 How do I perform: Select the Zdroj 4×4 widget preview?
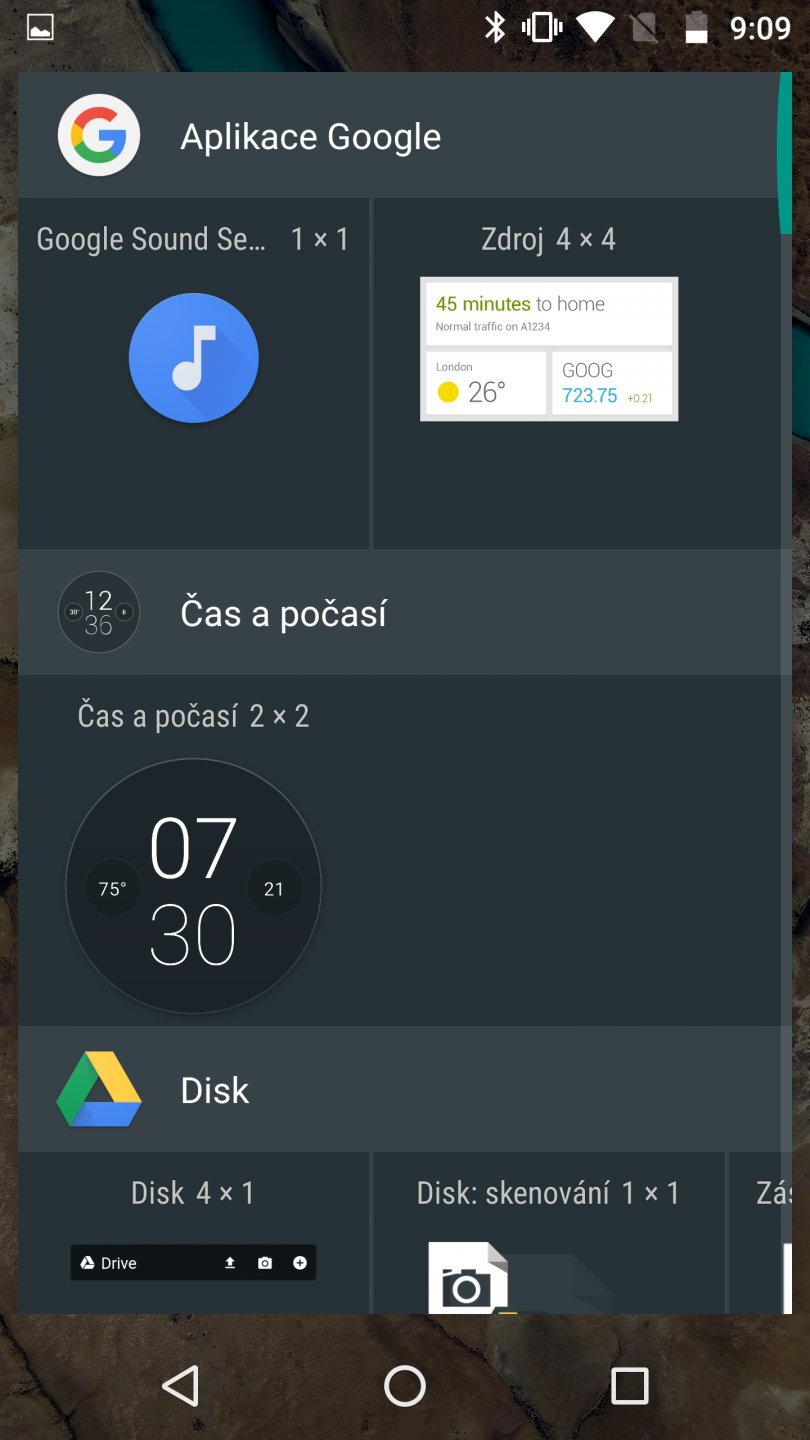[x=548, y=348]
